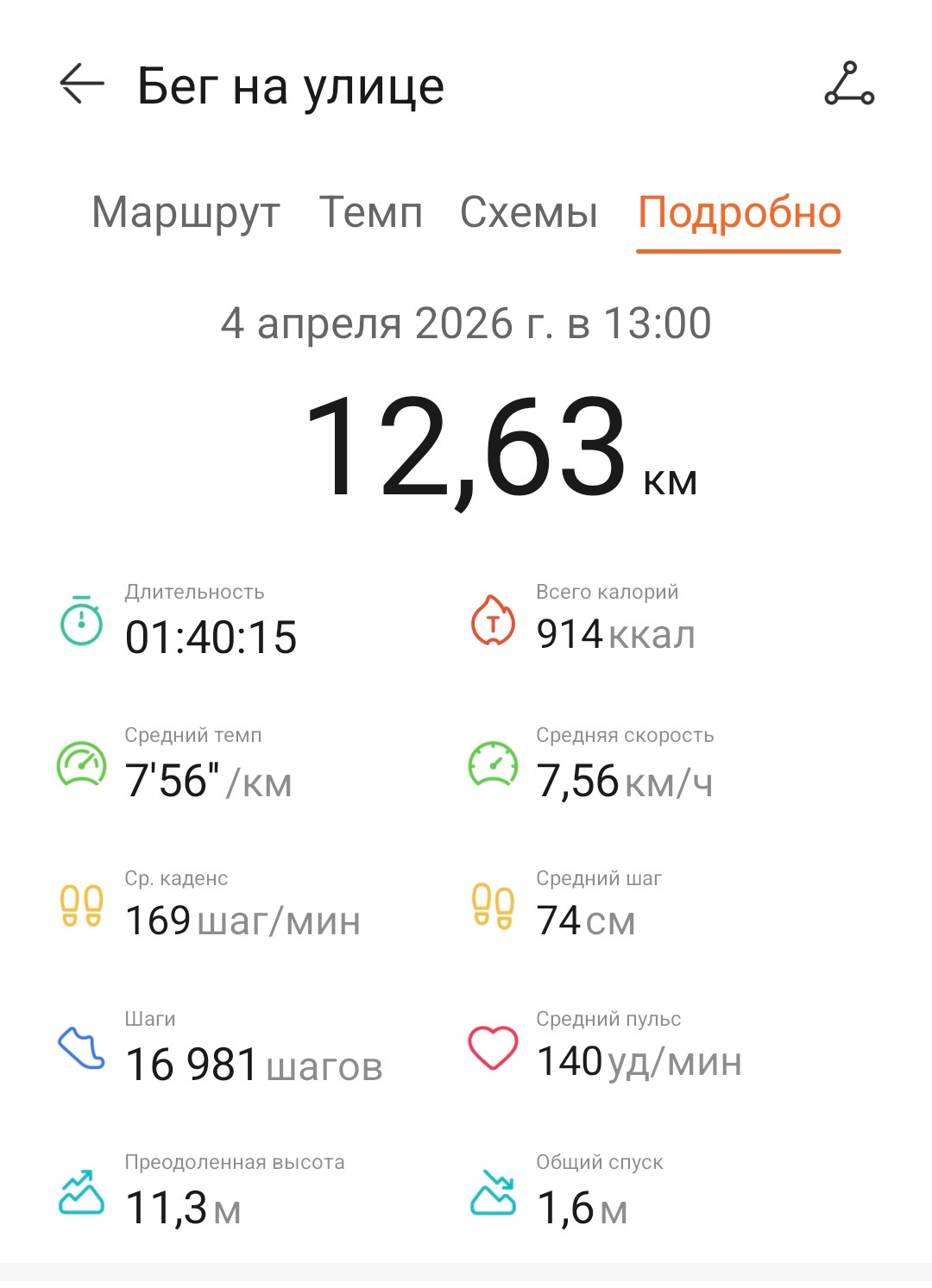This screenshot has width=932, height=1288.
Task: Switch to the Темп tab
Action: (x=371, y=212)
